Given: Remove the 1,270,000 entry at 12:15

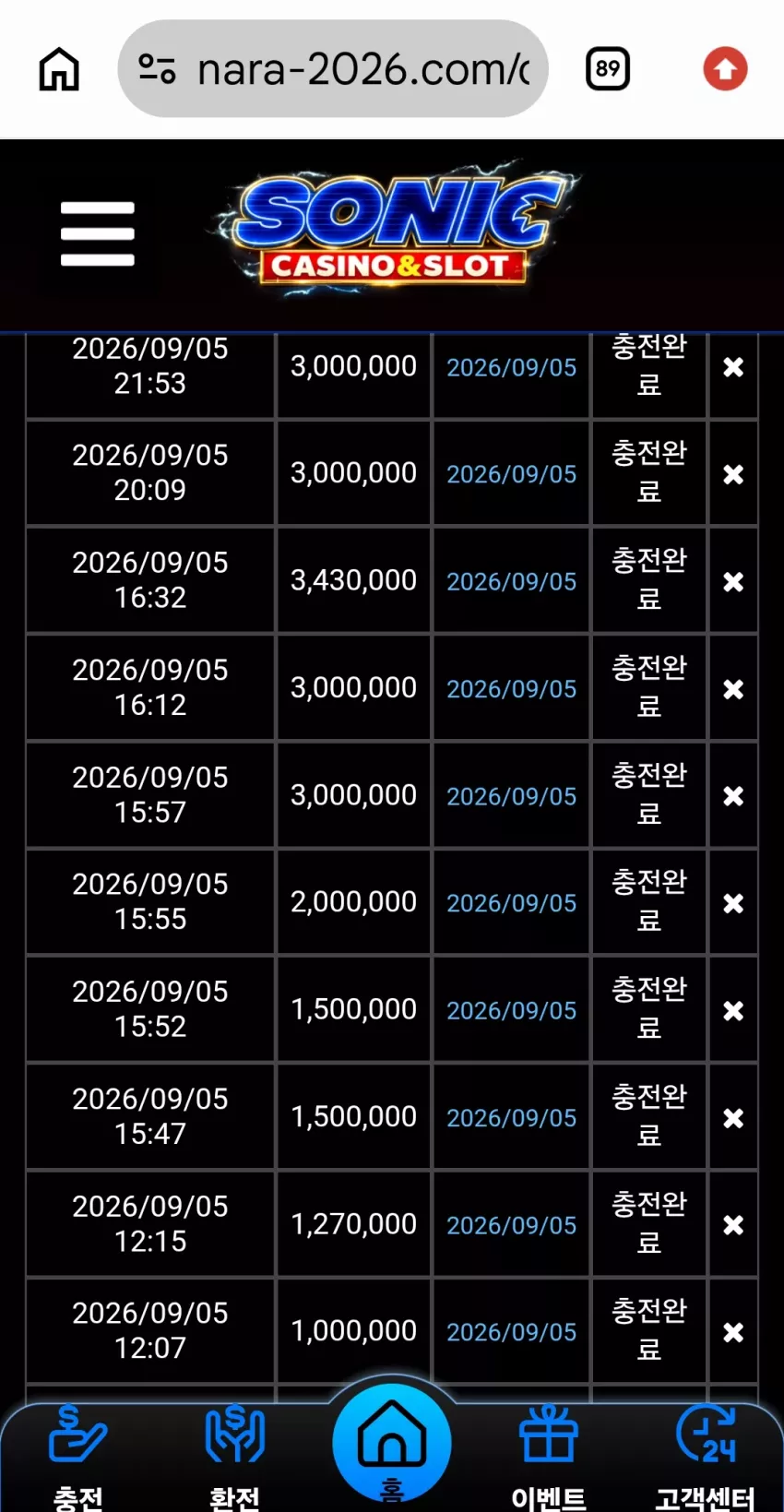Looking at the screenshot, I should 733,1225.
